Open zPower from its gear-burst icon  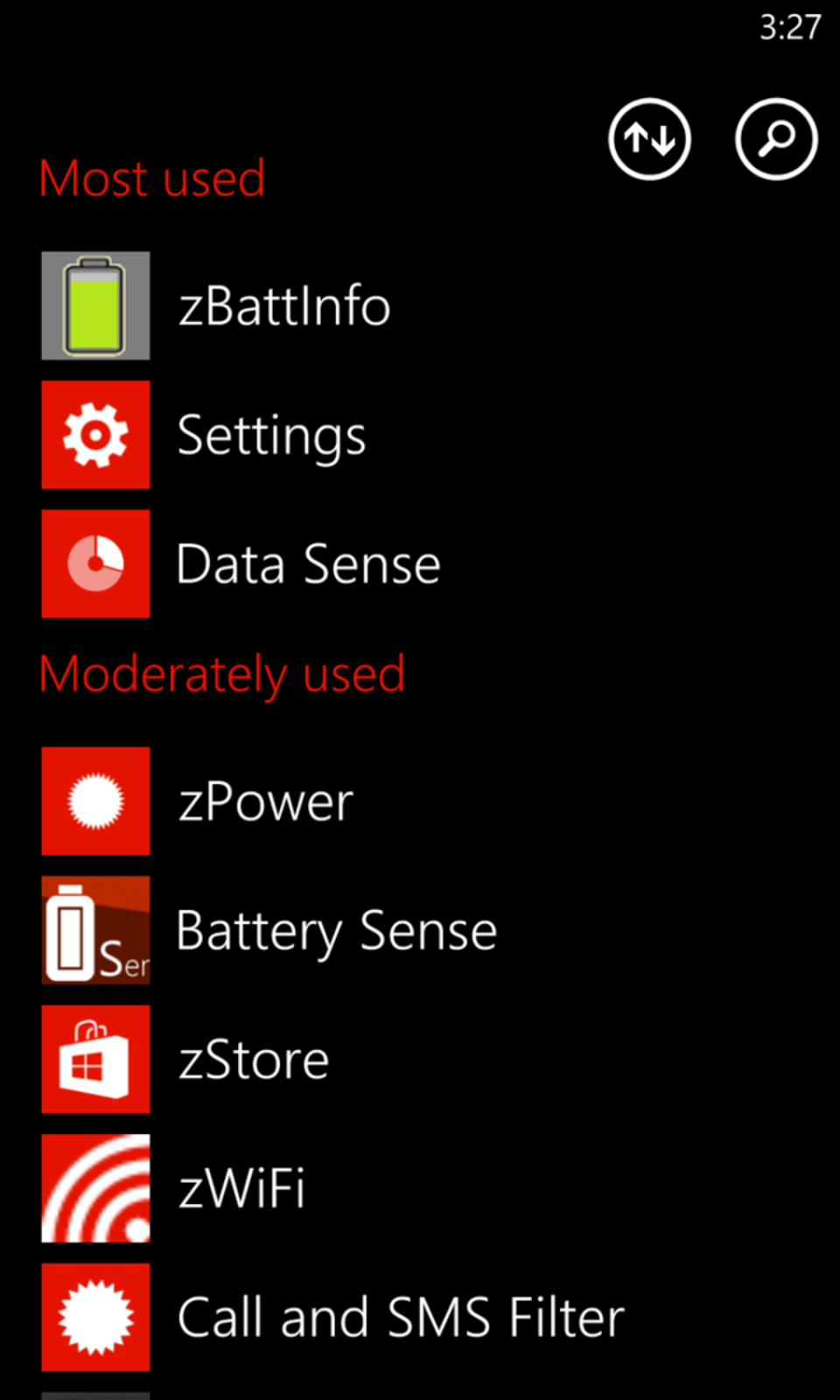point(95,800)
